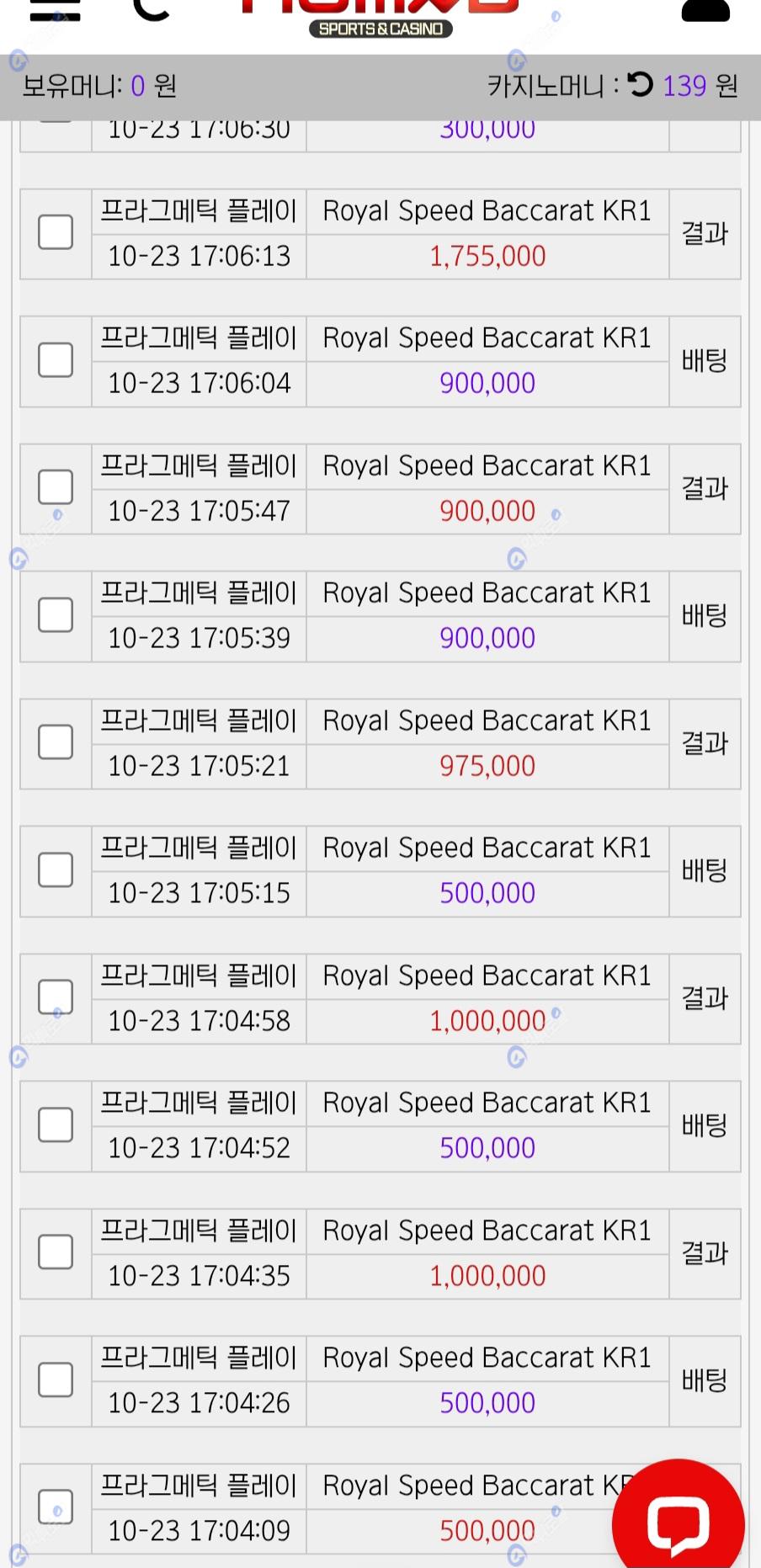
Task: Open the user profile icon
Action: coord(705,10)
